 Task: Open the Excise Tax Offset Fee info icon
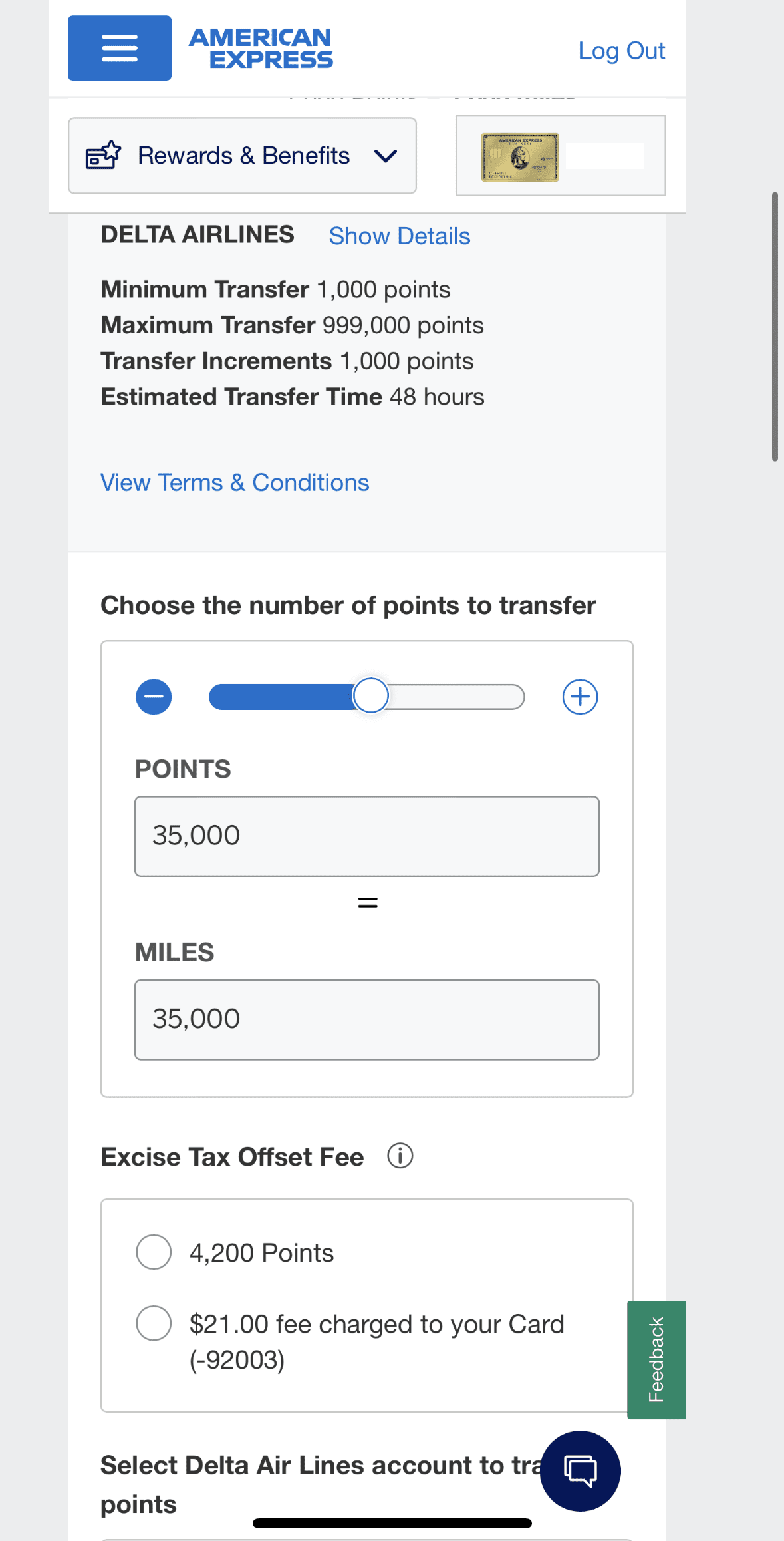pos(400,1156)
